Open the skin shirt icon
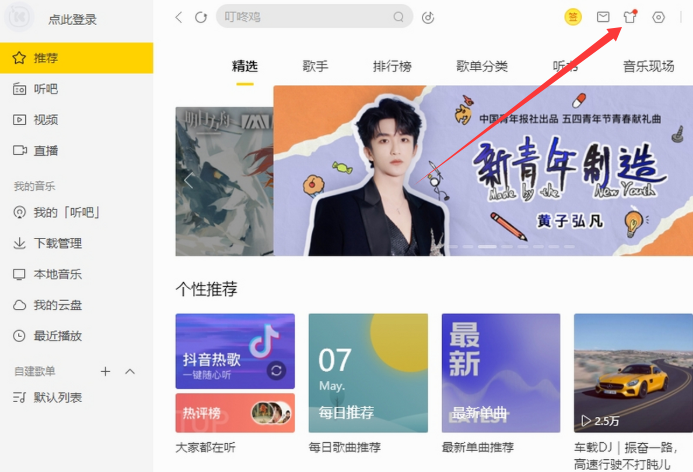693x472 pixels. (630, 17)
